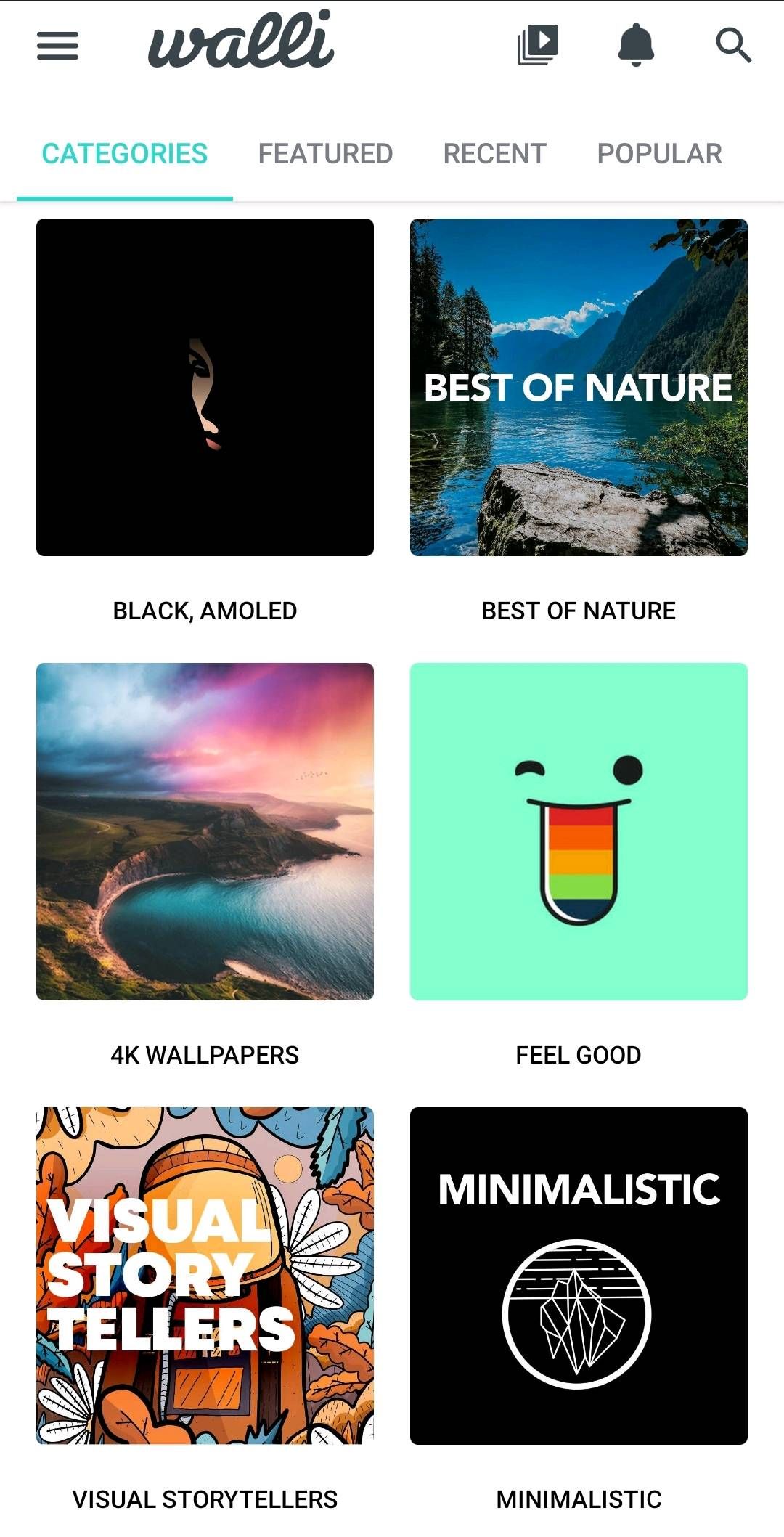Open the Feel Good category
784x1537 pixels.
(x=579, y=831)
